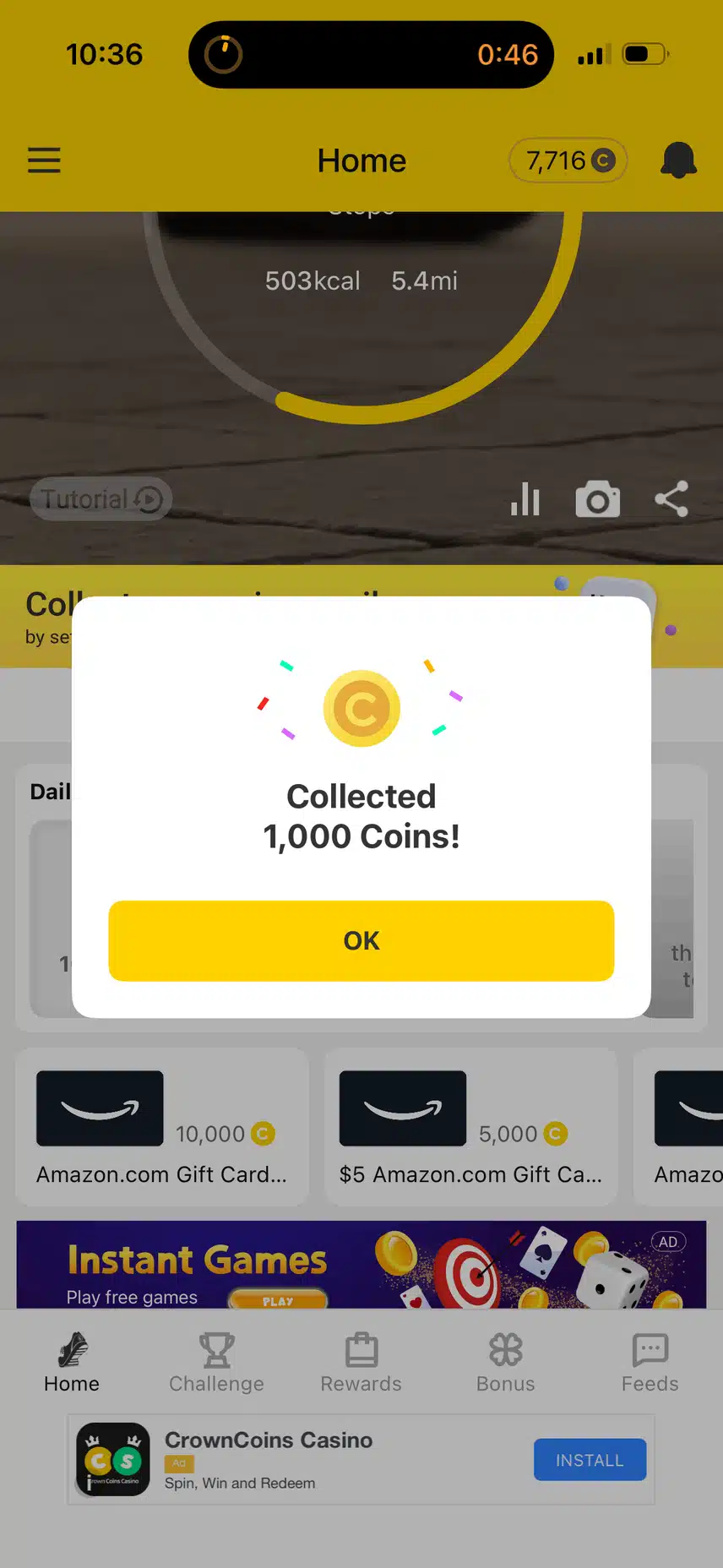Image resolution: width=723 pixels, height=1568 pixels.
Task: Open the camera icon
Action: click(x=597, y=499)
